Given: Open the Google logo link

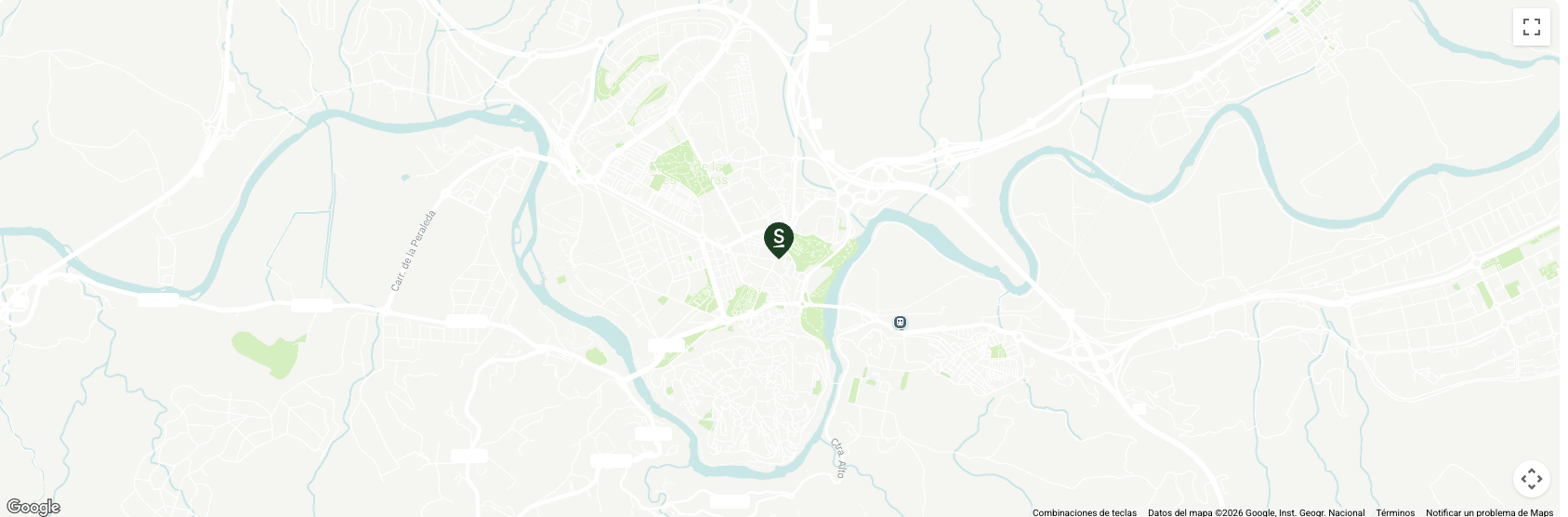Looking at the screenshot, I should [x=33, y=507].
